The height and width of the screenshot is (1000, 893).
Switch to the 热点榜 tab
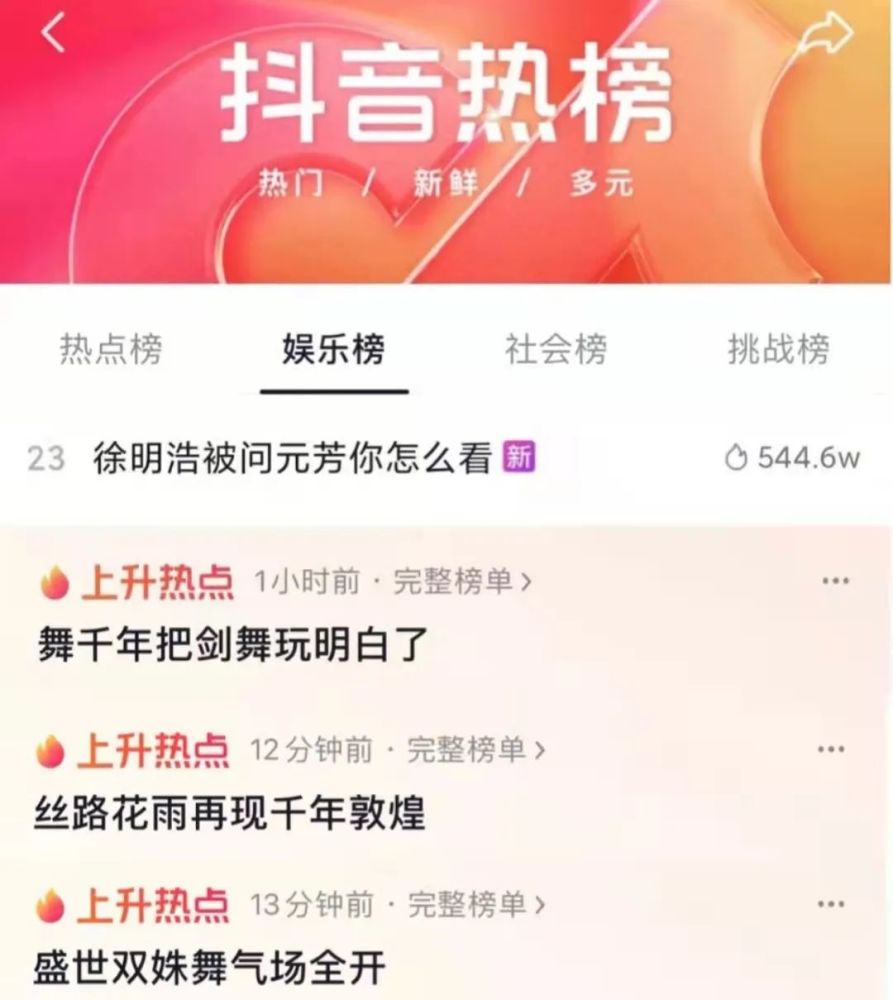(111, 350)
